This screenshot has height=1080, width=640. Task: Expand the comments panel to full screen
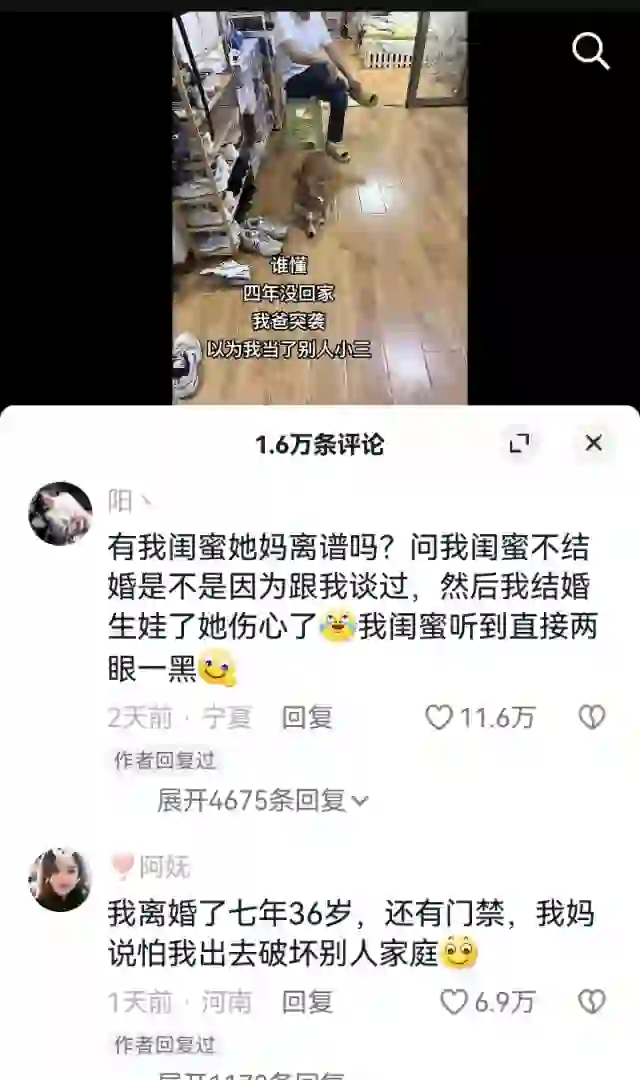(519, 444)
